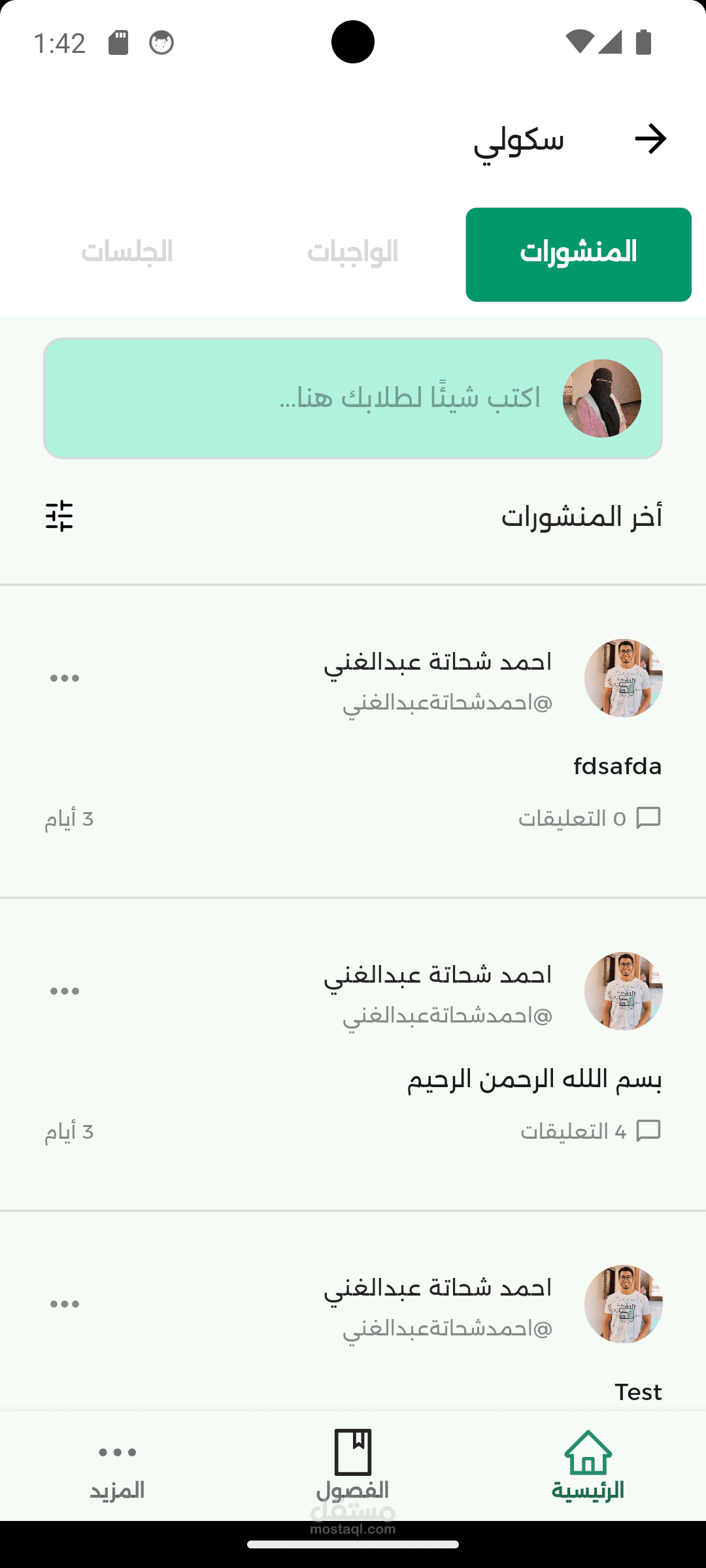Open options menu for the fdsafda post

[x=65, y=678]
